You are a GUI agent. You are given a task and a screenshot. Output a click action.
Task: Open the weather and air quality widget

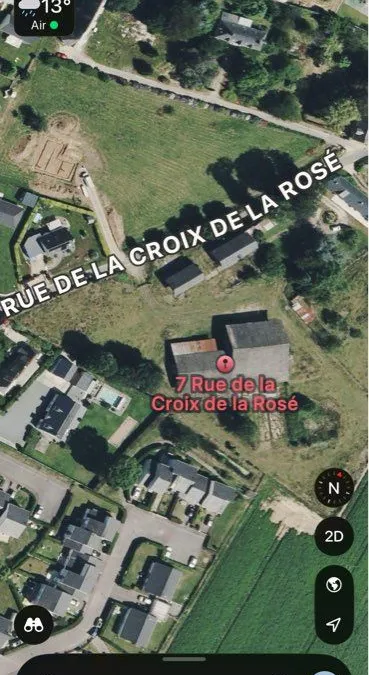tap(44, 15)
